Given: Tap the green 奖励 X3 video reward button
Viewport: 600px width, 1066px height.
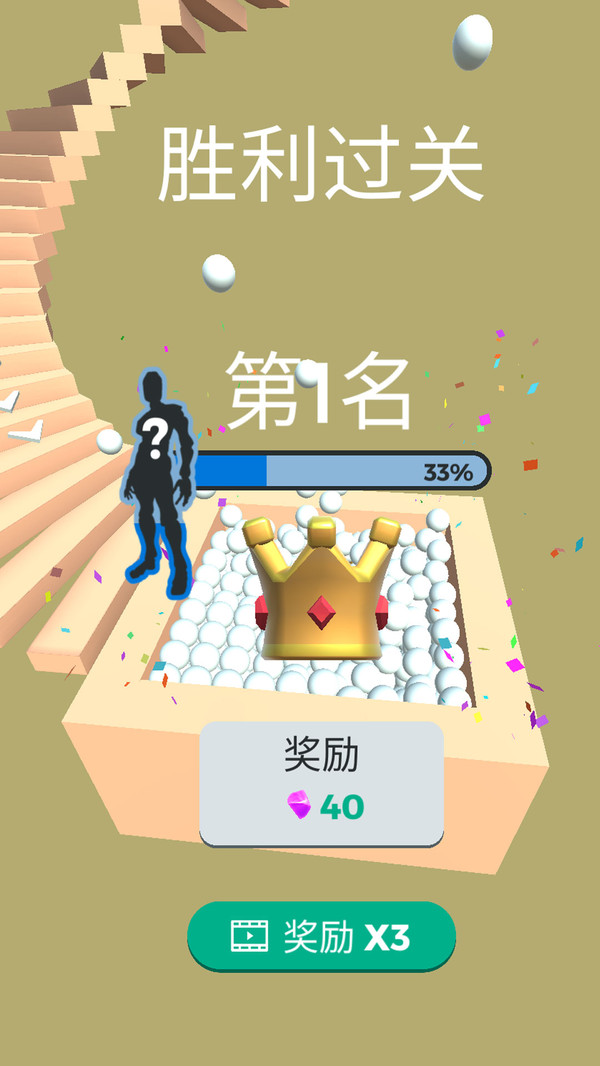Looking at the screenshot, I should click(321, 936).
